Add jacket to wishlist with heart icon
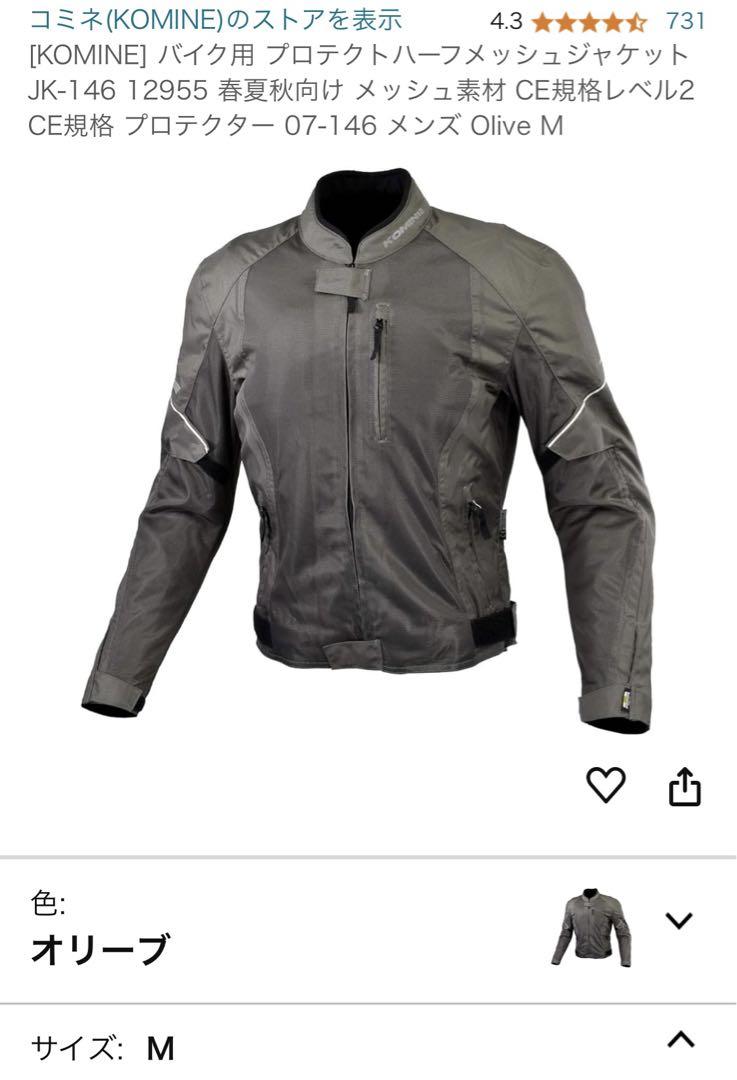Viewport: 737px width, 1080px height. [x=605, y=787]
